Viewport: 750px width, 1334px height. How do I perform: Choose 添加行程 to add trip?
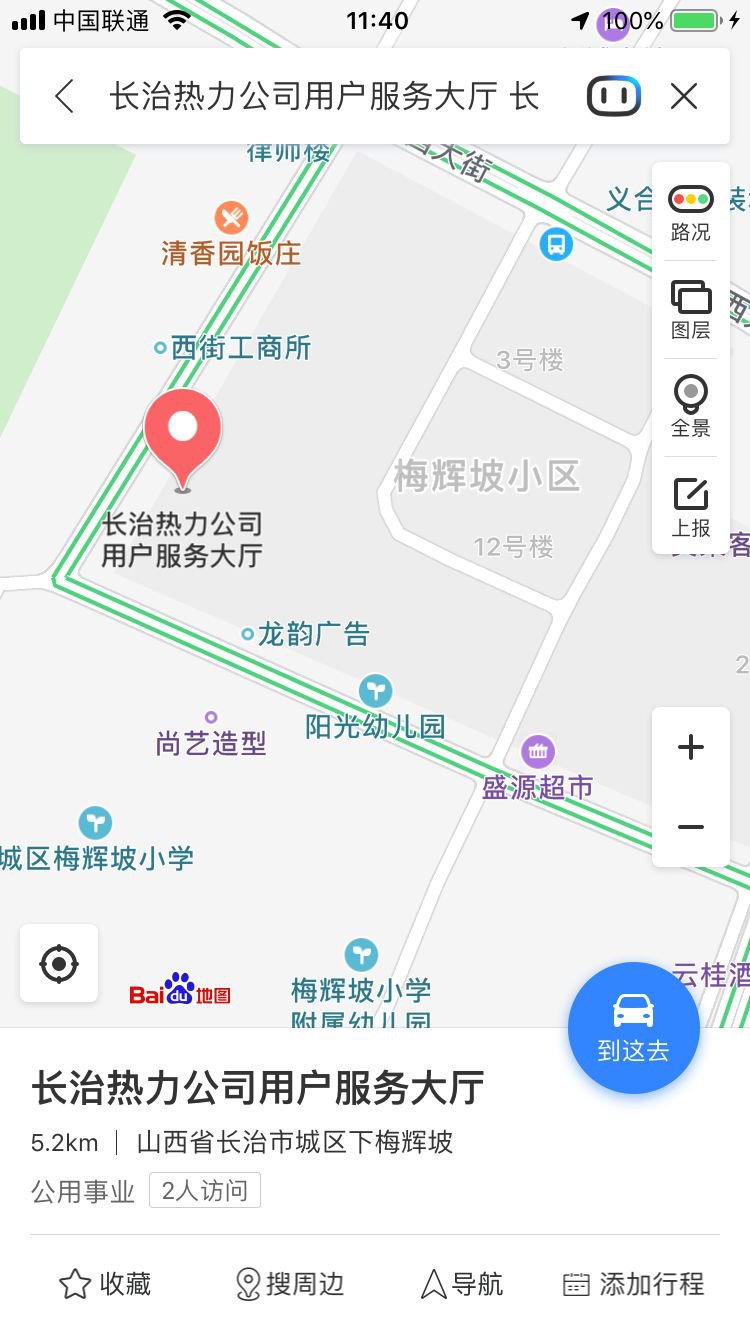(634, 1284)
